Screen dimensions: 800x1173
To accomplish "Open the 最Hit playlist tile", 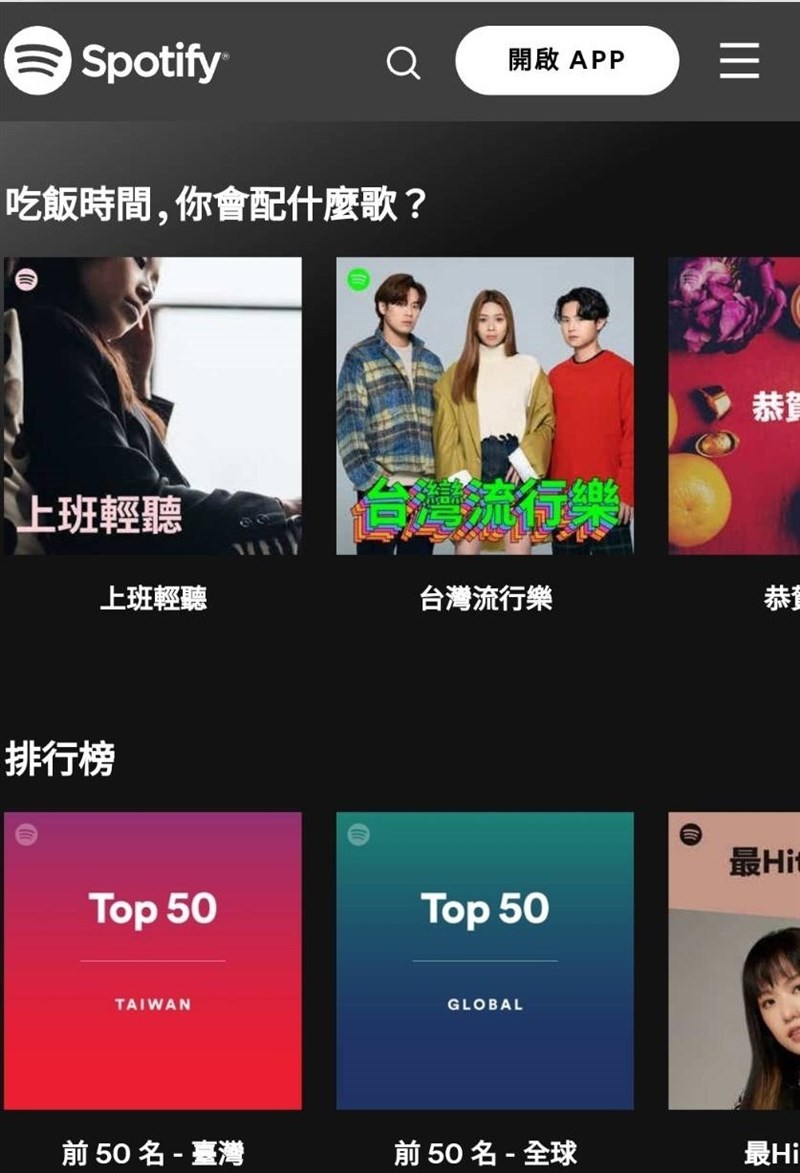I will [x=735, y=960].
